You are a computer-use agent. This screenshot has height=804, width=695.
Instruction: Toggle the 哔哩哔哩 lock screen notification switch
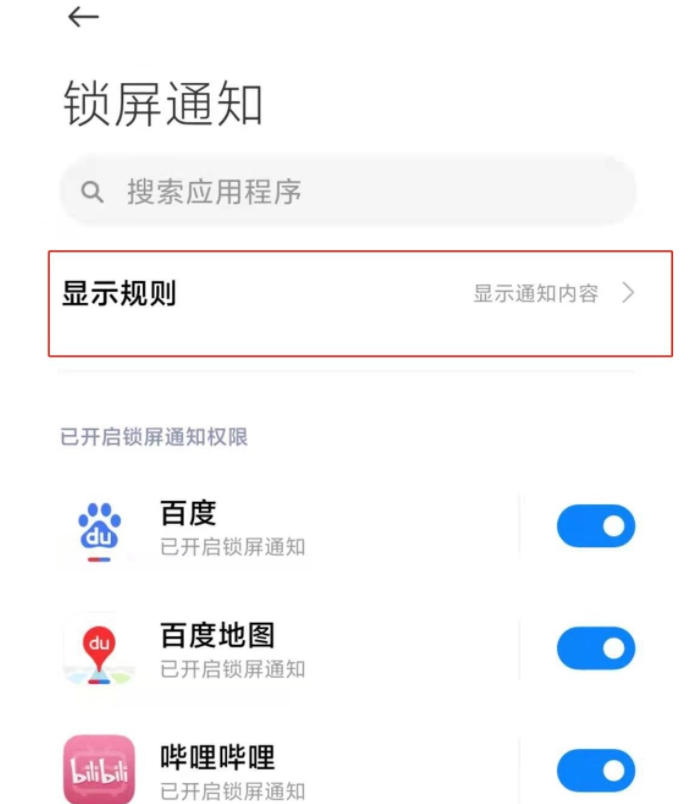[595, 771]
